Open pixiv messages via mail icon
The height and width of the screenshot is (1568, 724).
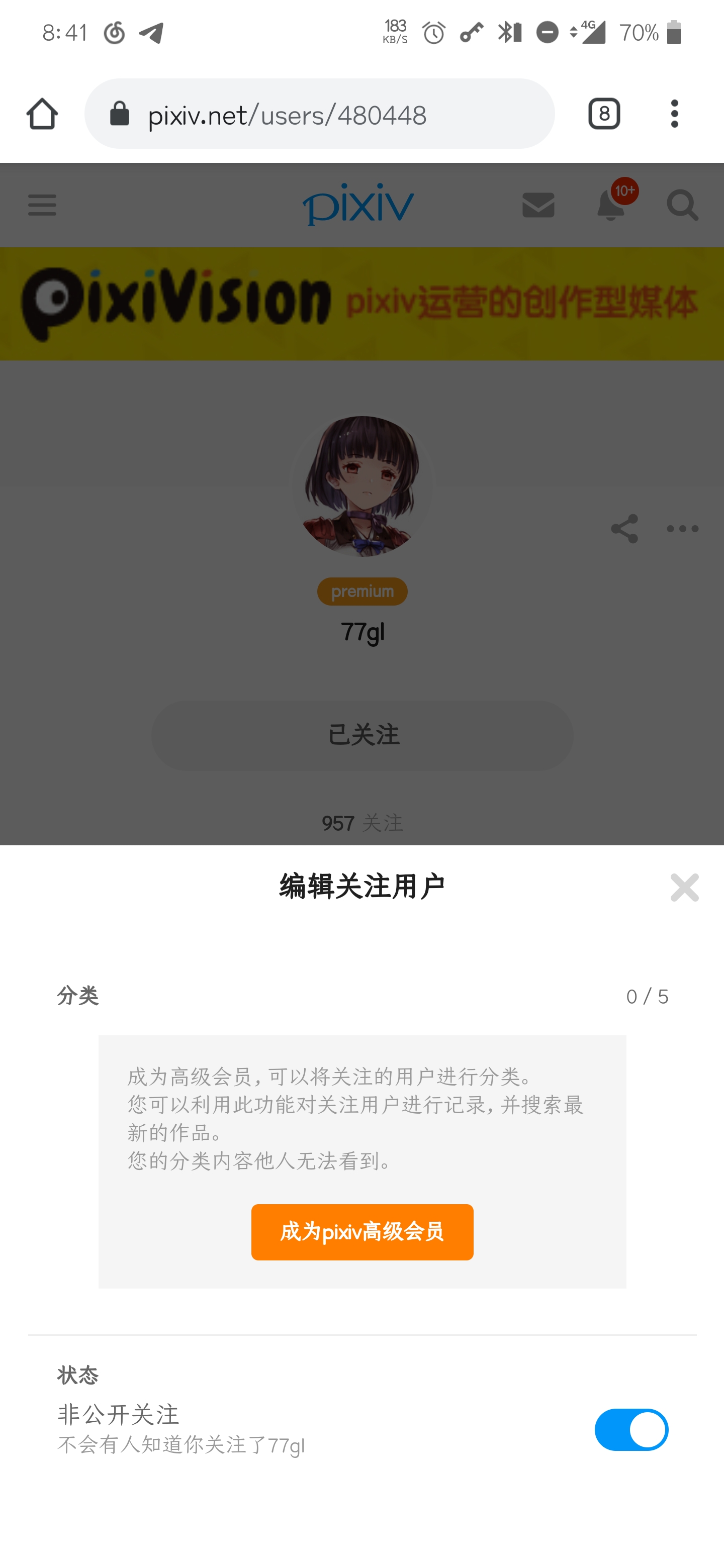pos(538,205)
